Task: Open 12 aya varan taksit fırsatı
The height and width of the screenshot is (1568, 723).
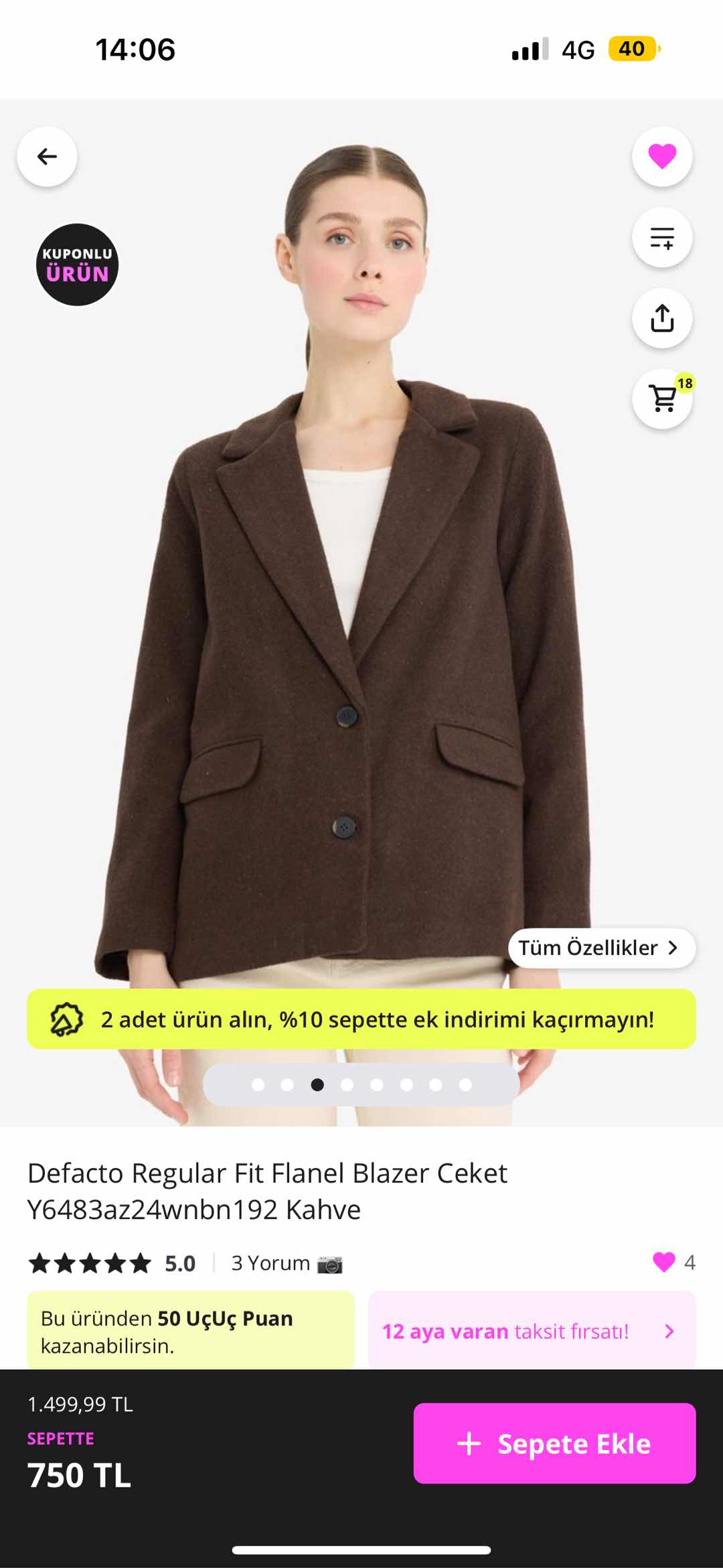Action: (532, 1331)
